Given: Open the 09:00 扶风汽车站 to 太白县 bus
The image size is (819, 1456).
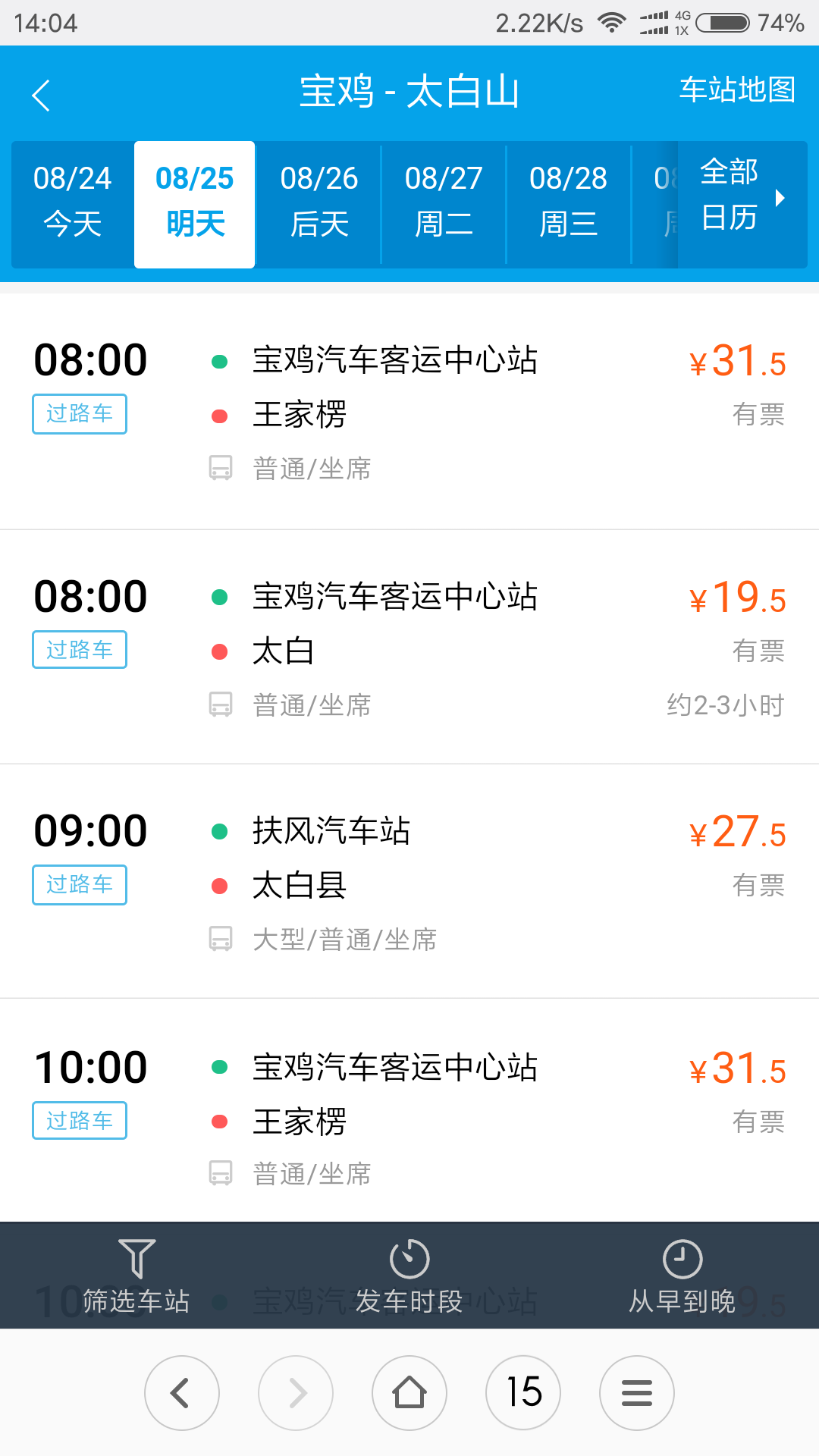Looking at the screenshot, I should tap(409, 881).
